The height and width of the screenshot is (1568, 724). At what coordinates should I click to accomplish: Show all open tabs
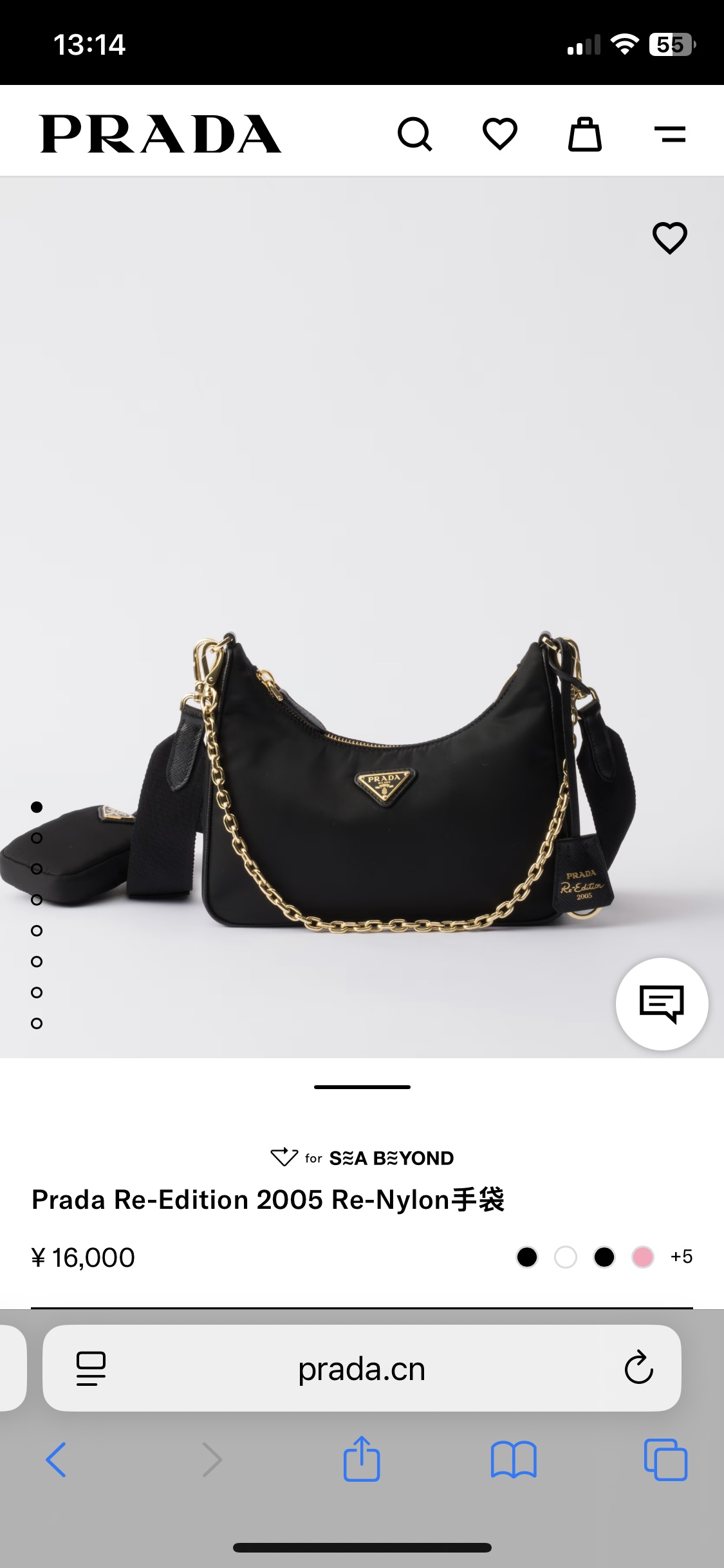665,1459
